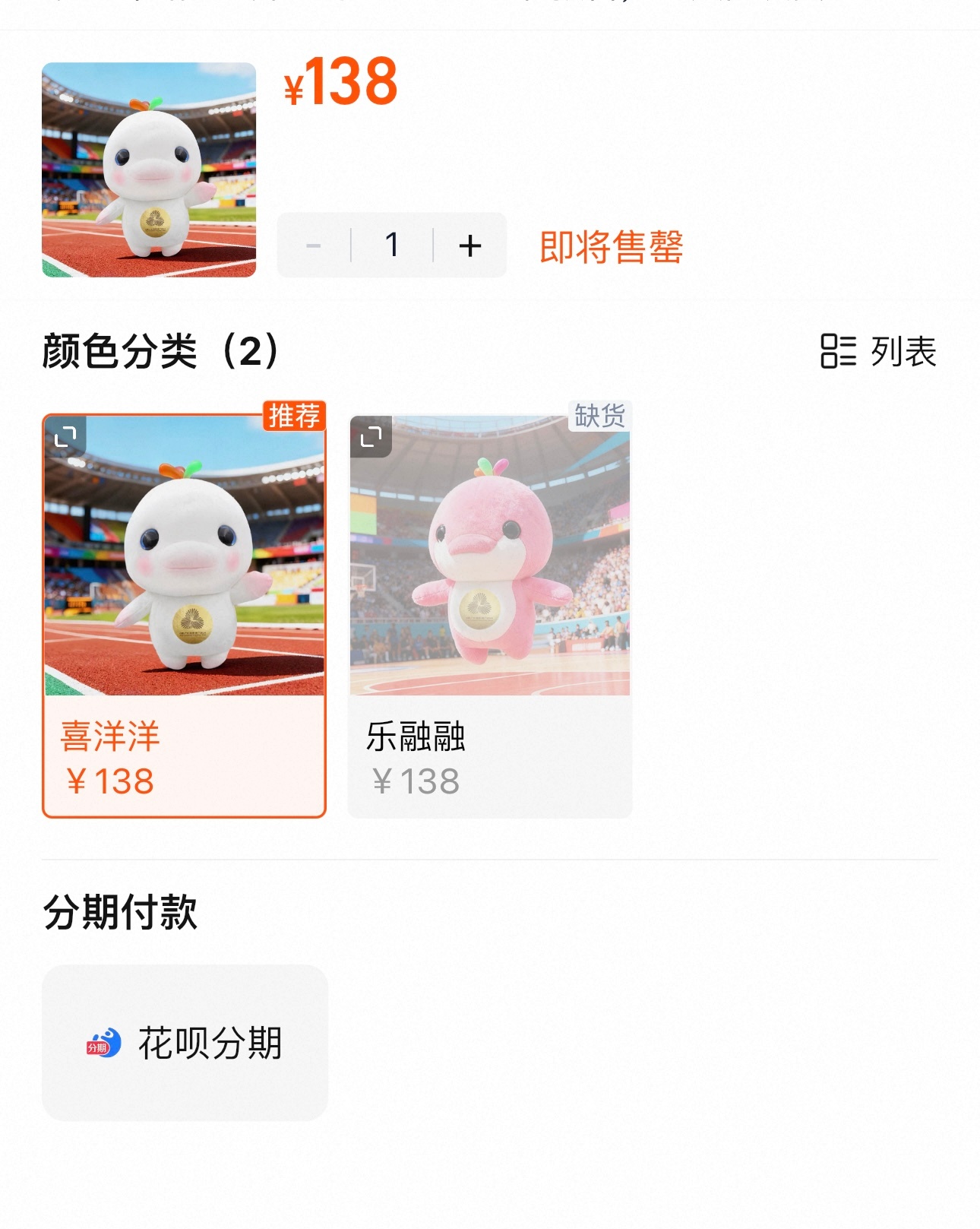This screenshot has height=1229, width=980.
Task: Click the plus icon to increase quantity
Action: click(471, 245)
